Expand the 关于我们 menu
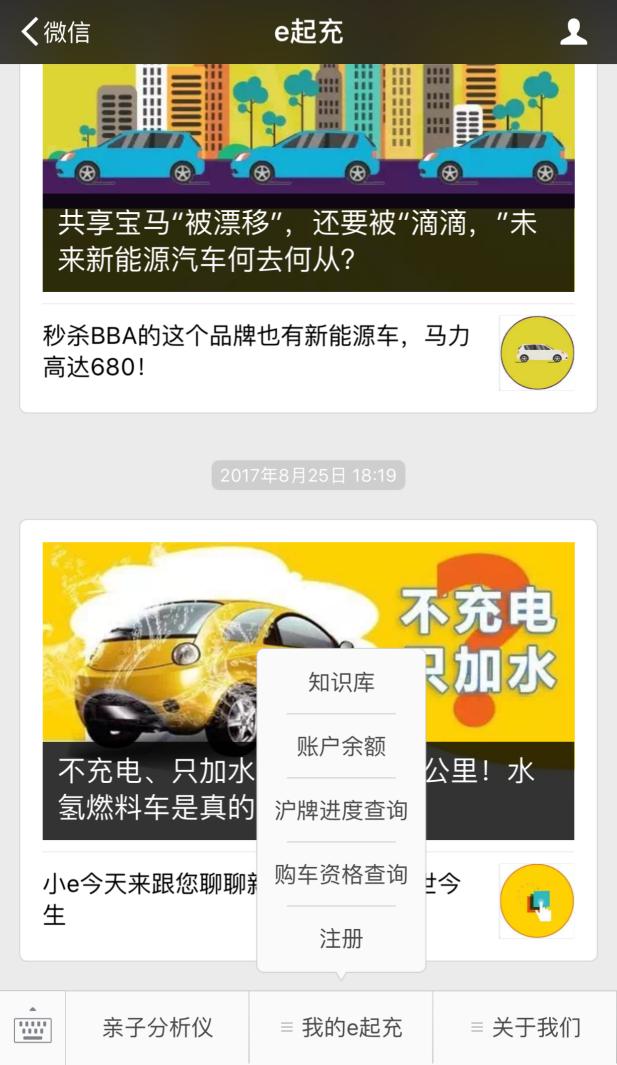This screenshot has width=617, height=1065. point(525,1027)
